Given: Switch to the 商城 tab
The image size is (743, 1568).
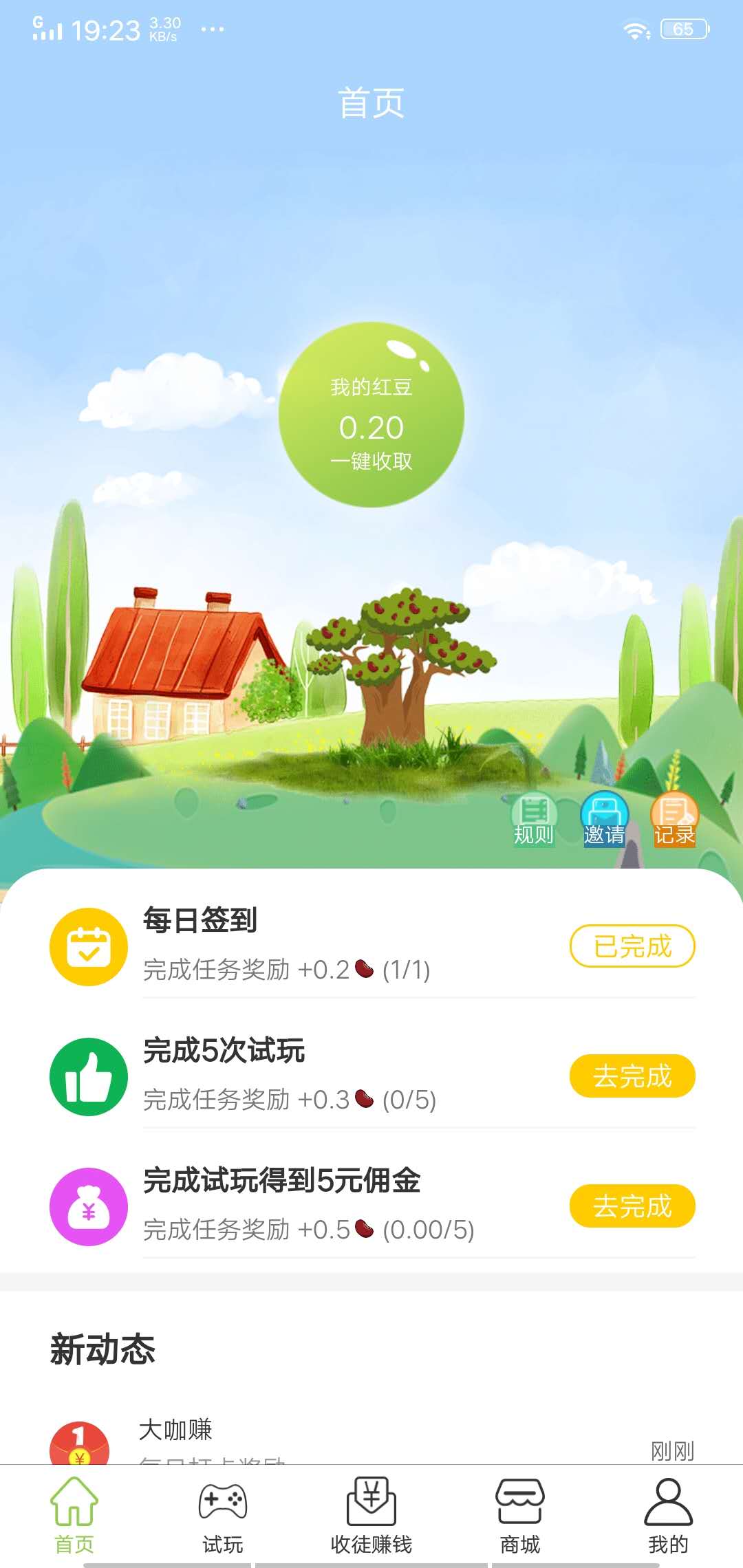Looking at the screenshot, I should click(x=520, y=1513).
